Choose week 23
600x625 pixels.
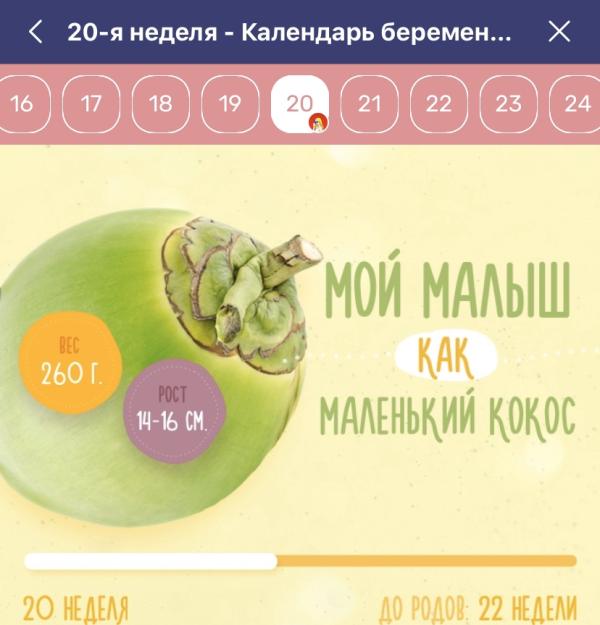508,104
